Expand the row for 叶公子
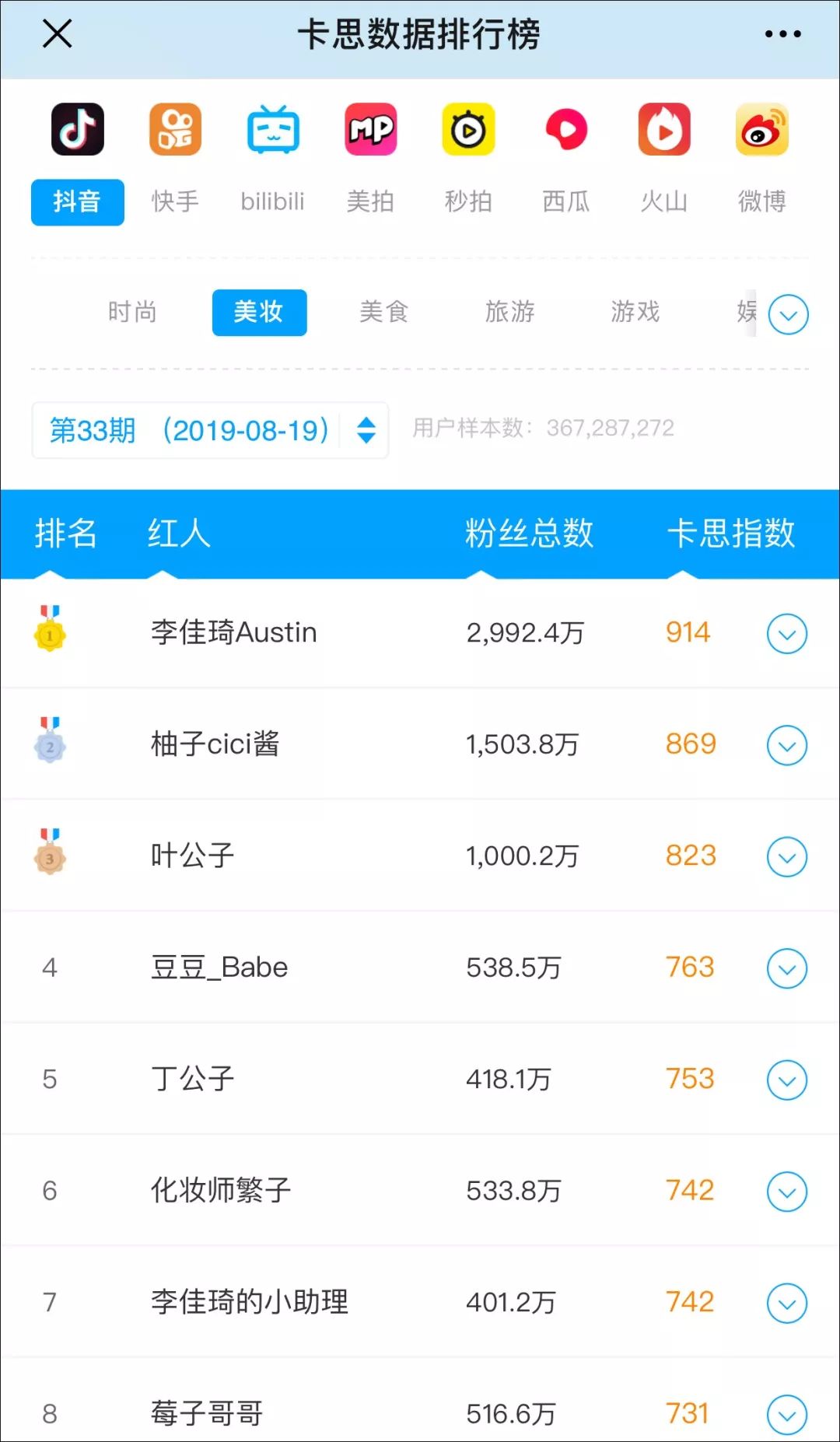The height and width of the screenshot is (1442, 840). (787, 856)
